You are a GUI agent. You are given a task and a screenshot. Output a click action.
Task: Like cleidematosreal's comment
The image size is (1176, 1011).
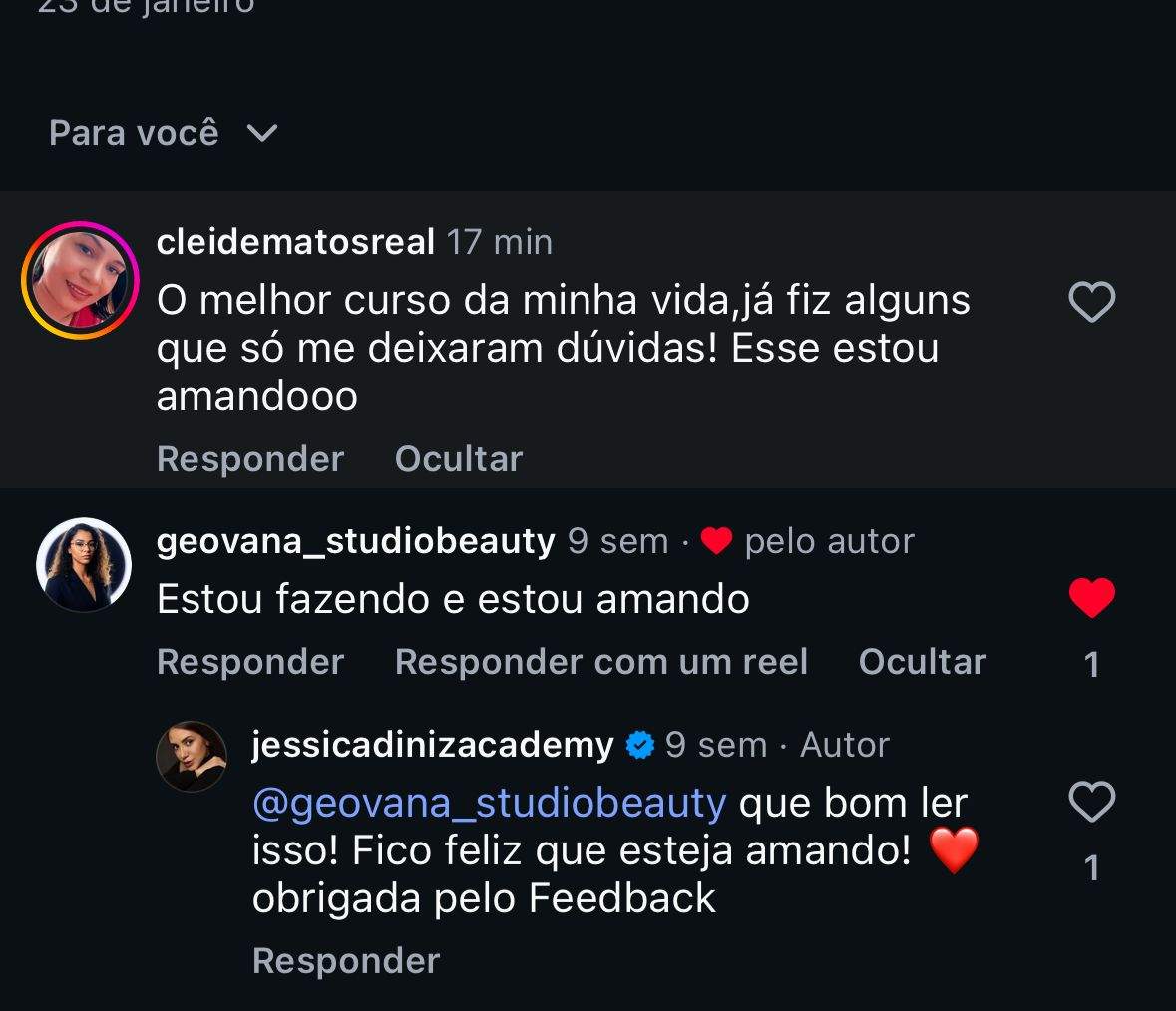coord(1091,302)
